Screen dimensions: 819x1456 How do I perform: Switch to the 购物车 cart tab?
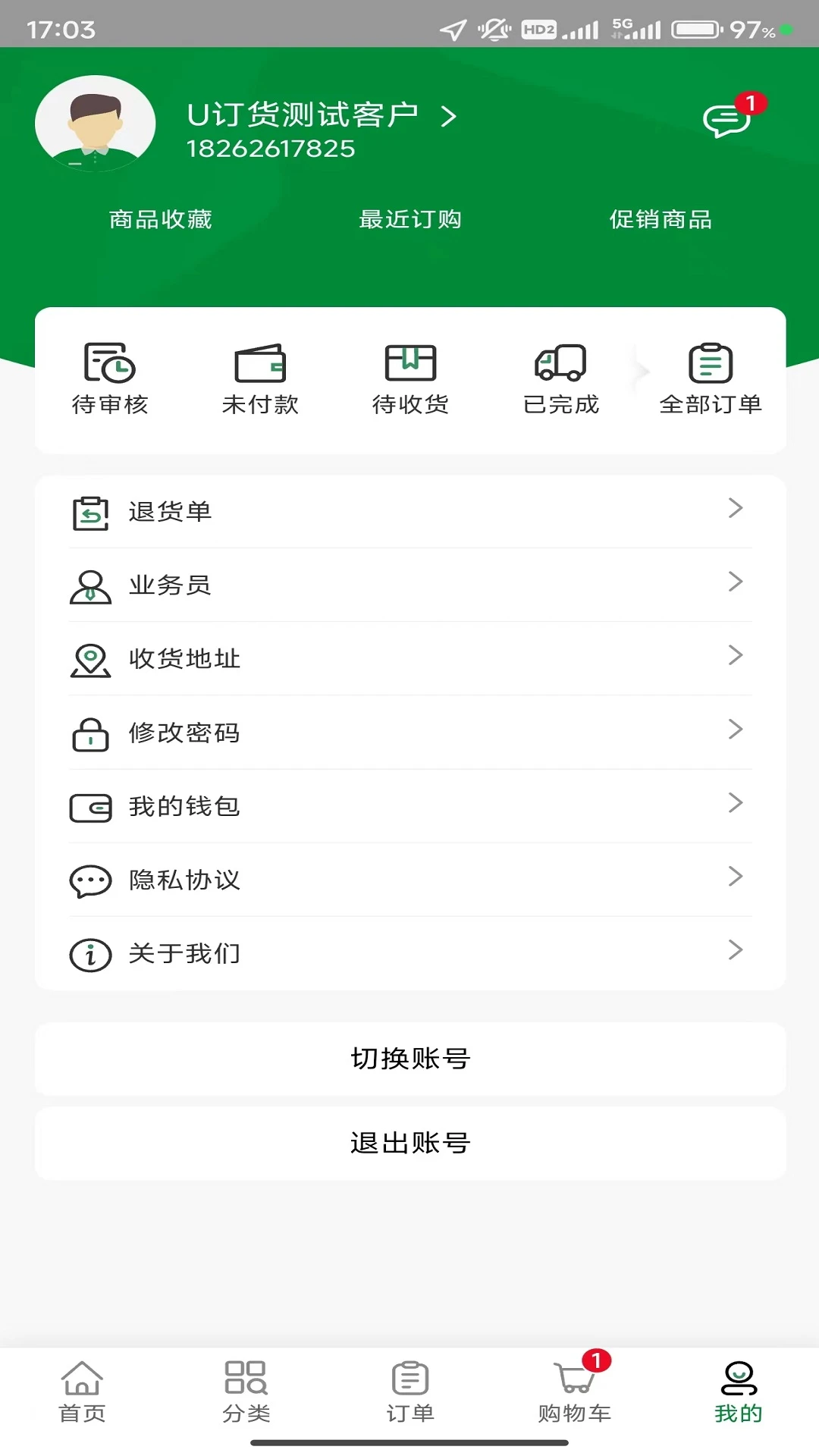pos(574,1392)
